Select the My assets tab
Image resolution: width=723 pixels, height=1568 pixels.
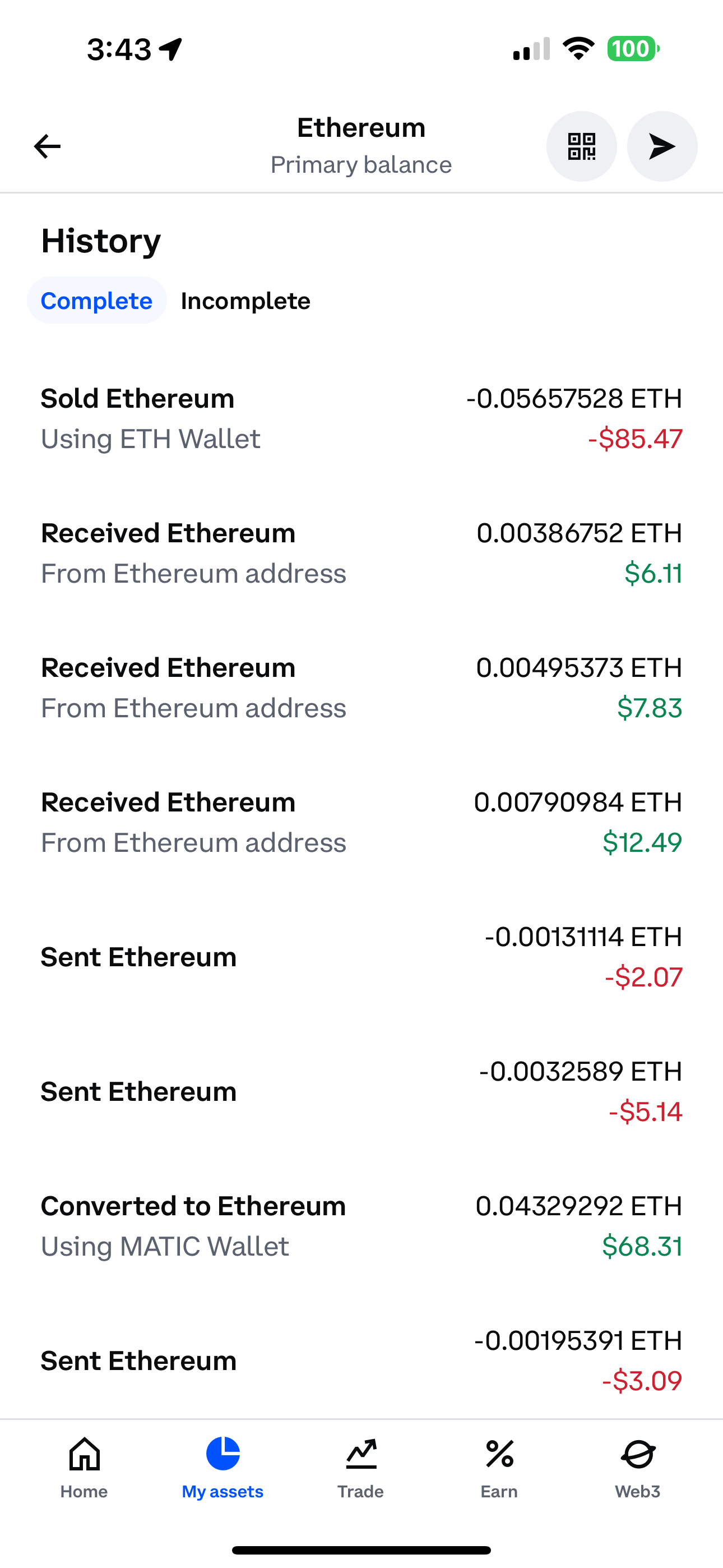(223, 1468)
